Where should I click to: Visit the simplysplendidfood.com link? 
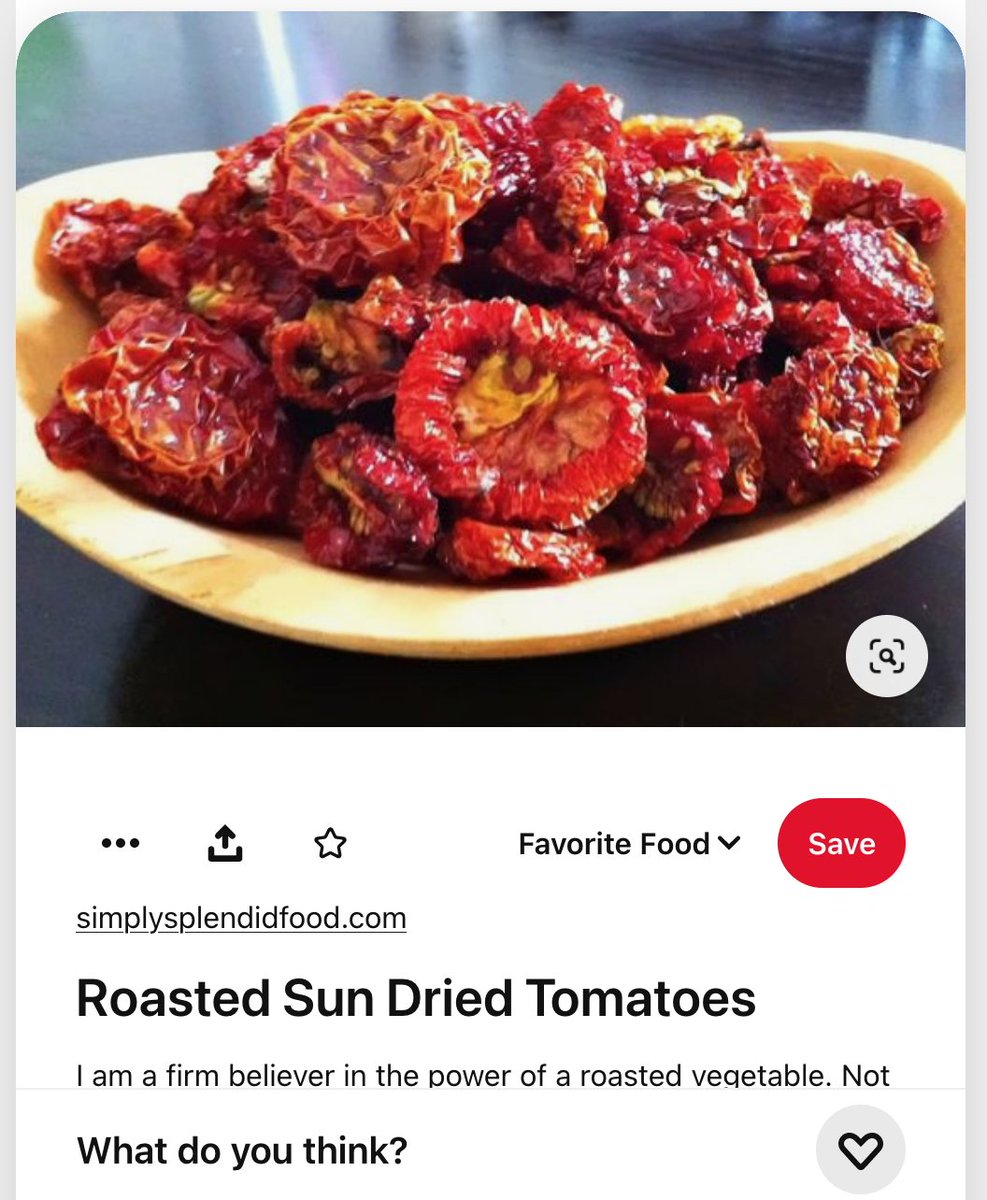241,918
